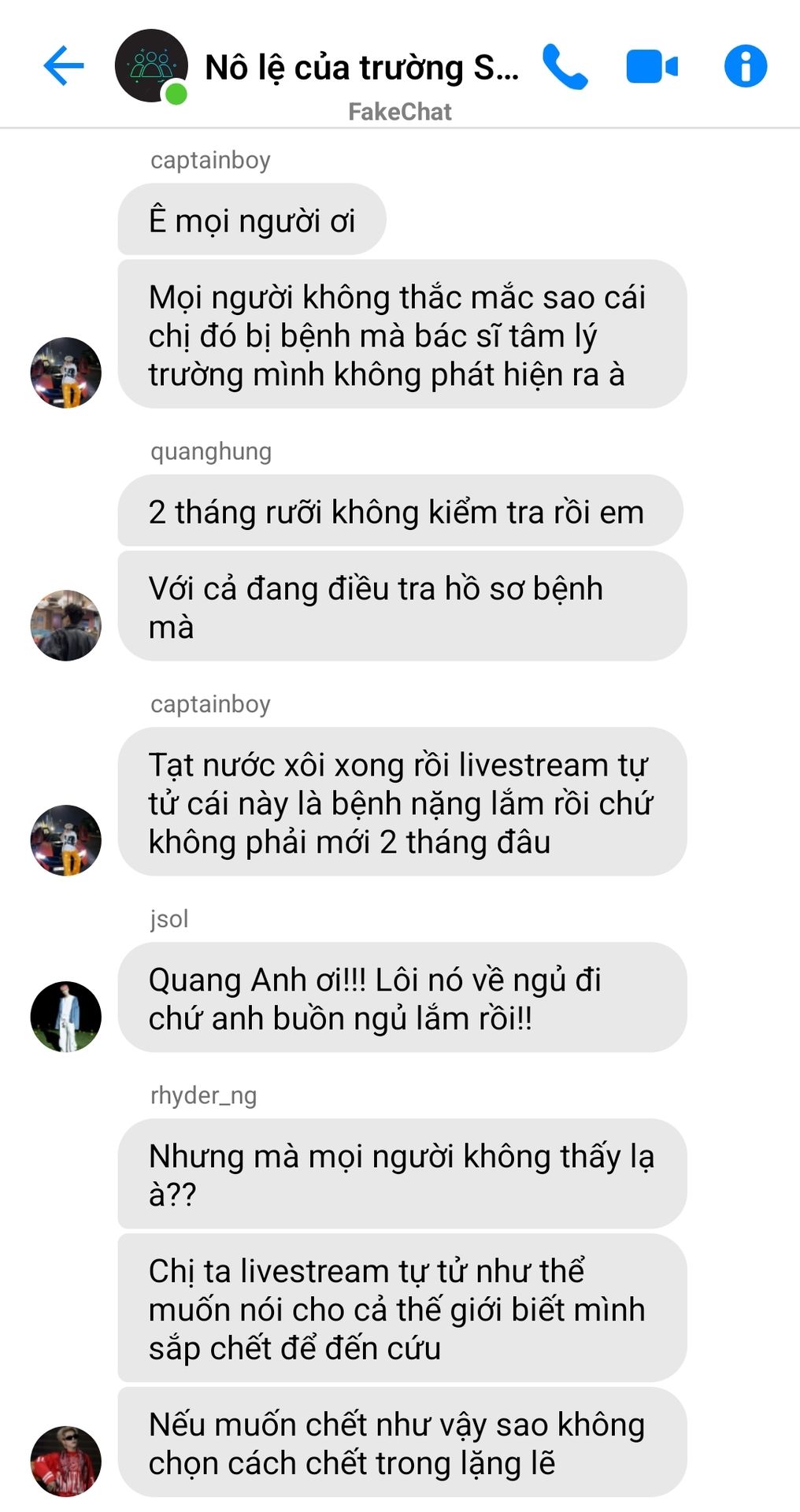Start a video call with the group
Image resolution: width=800 pixels, height=1512 pixels.
(x=652, y=67)
